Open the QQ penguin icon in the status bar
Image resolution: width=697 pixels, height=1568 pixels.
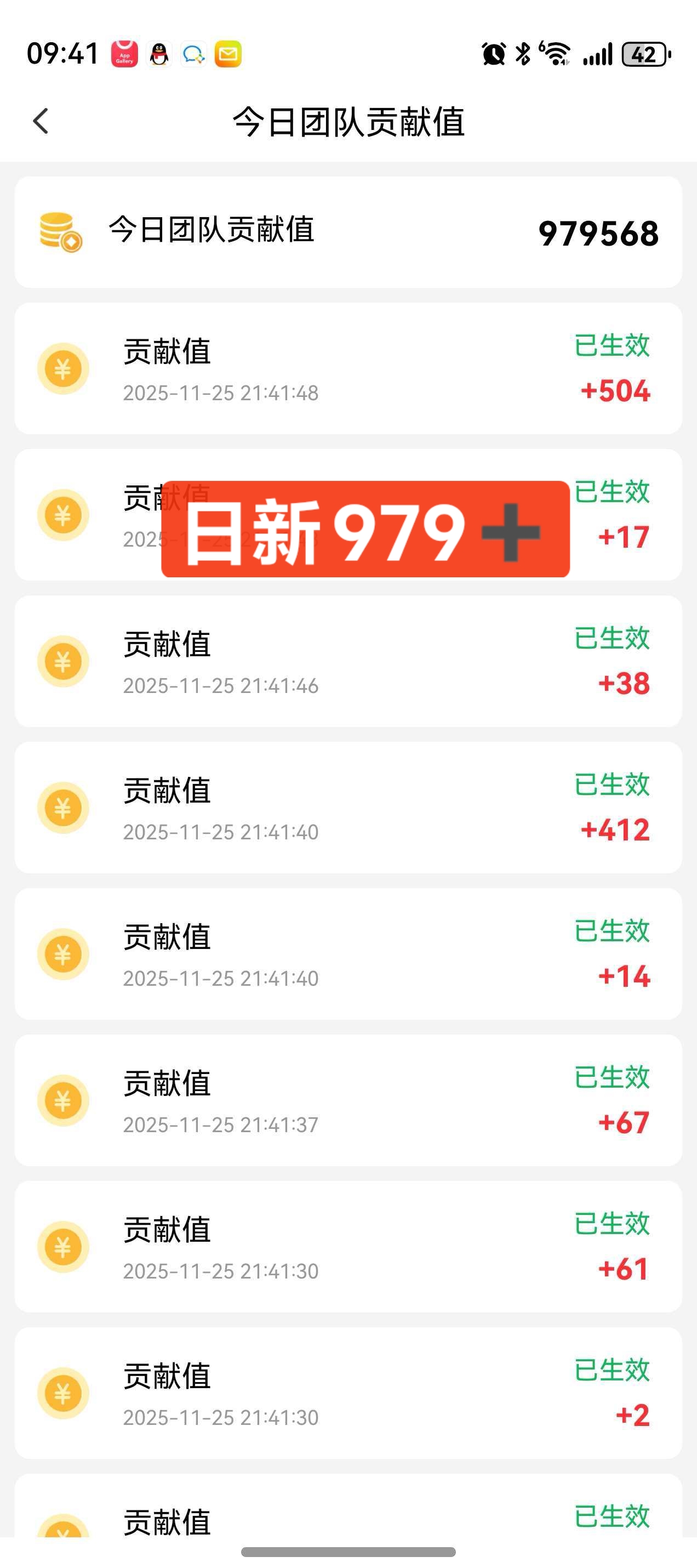tap(158, 54)
